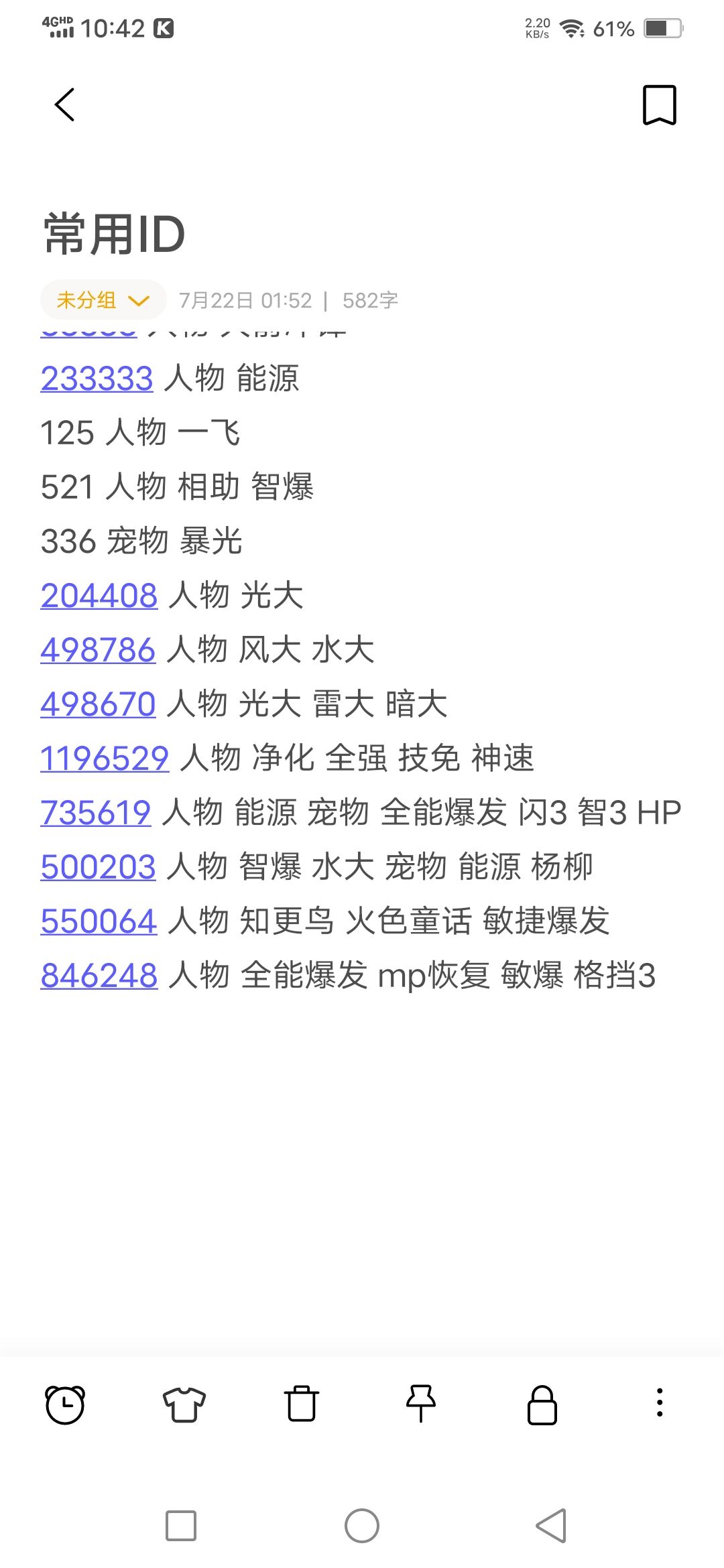Image resolution: width=724 pixels, height=1568 pixels.
Task: Open the linked number 550064
Action: 99,921
